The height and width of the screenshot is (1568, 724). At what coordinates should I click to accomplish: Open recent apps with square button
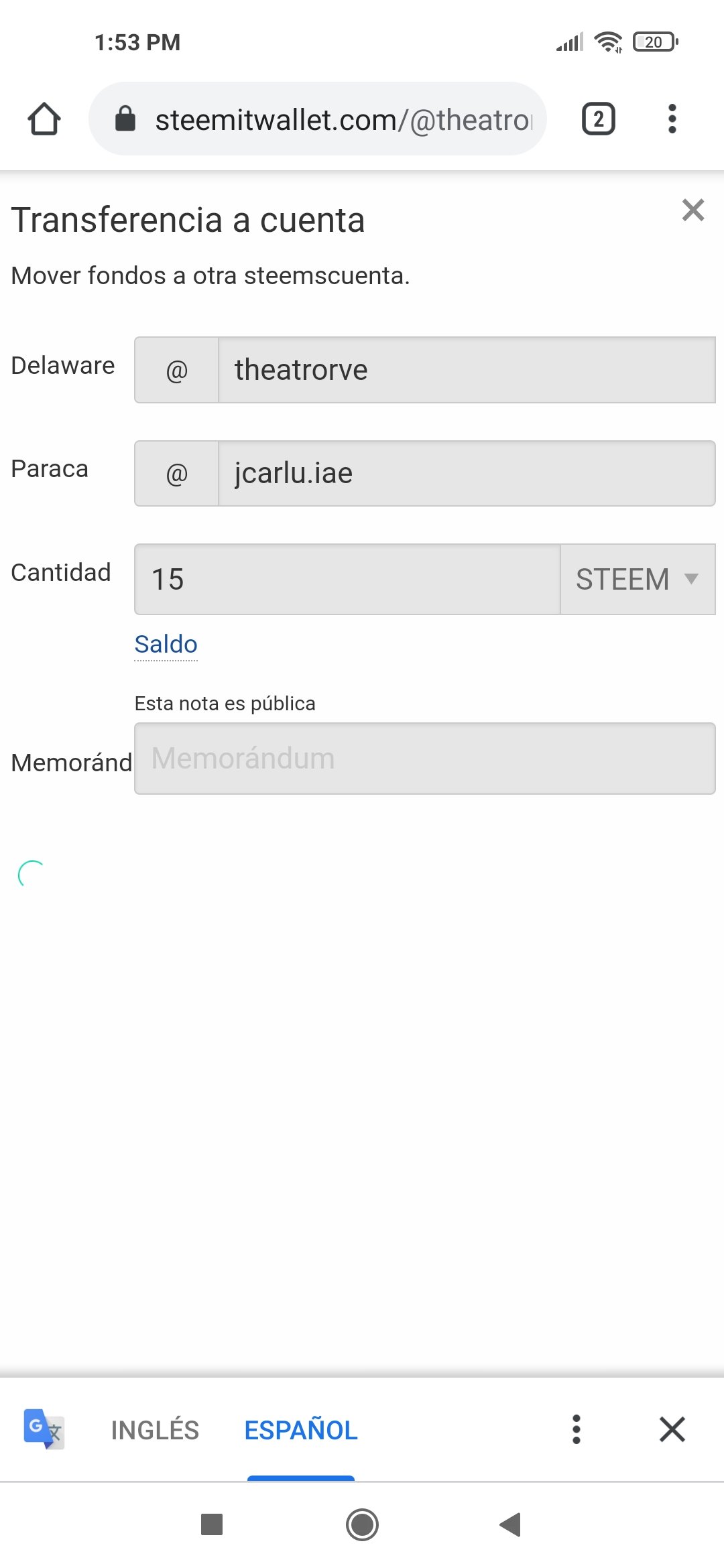click(x=212, y=1524)
